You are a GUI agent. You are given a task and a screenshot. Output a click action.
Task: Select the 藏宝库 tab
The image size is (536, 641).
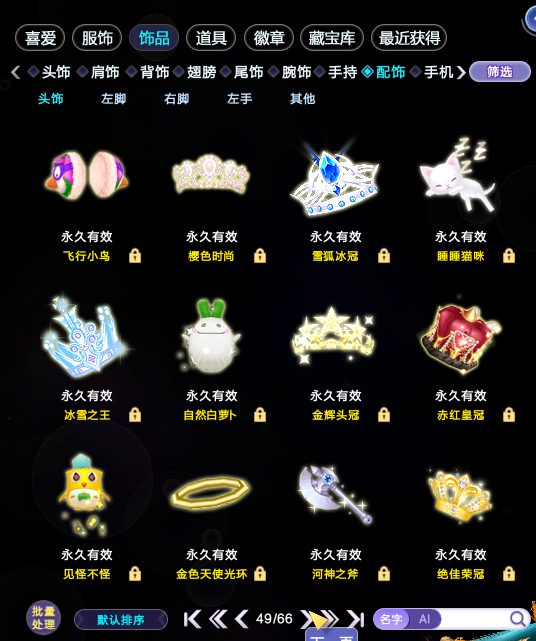click(x=332, y=38)
